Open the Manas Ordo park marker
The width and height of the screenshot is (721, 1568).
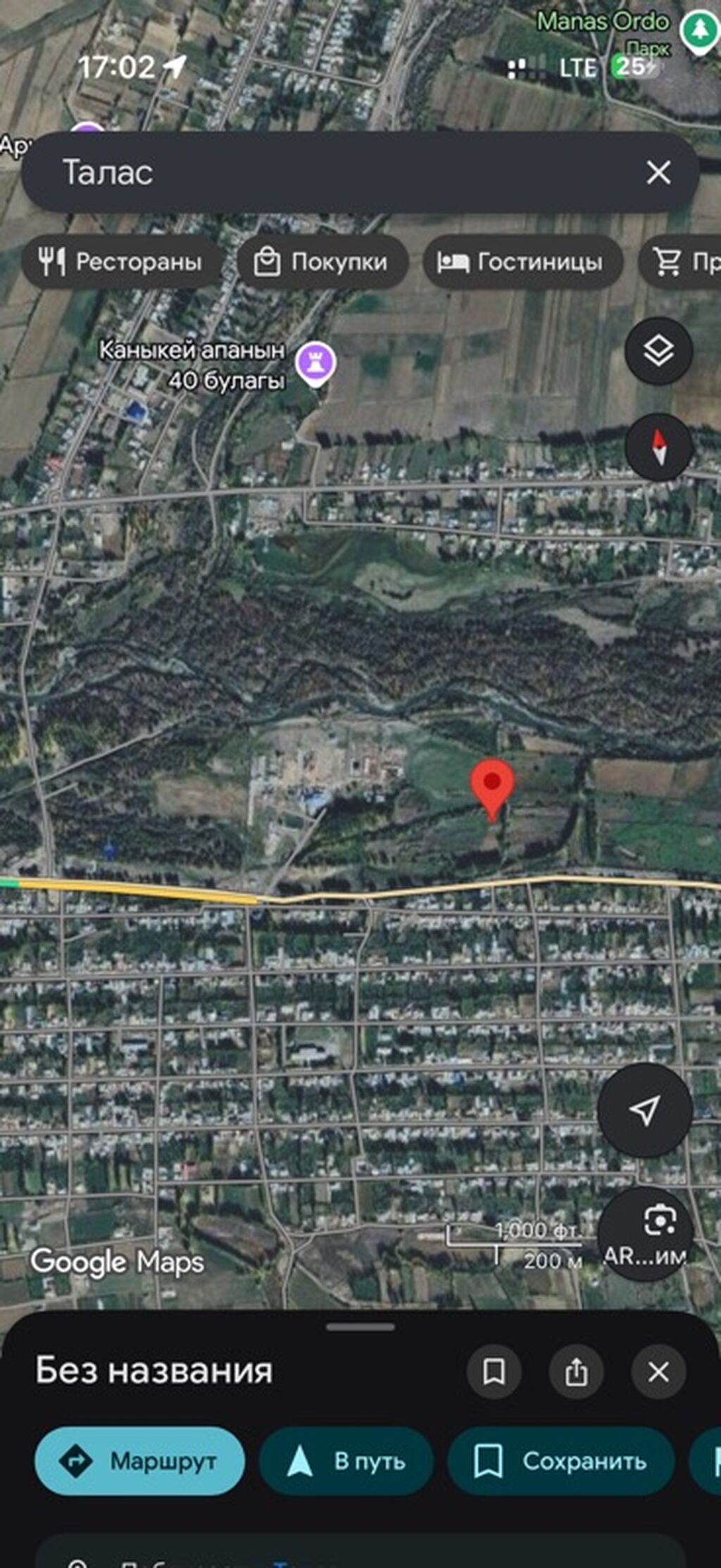click(x=698, y=32)
